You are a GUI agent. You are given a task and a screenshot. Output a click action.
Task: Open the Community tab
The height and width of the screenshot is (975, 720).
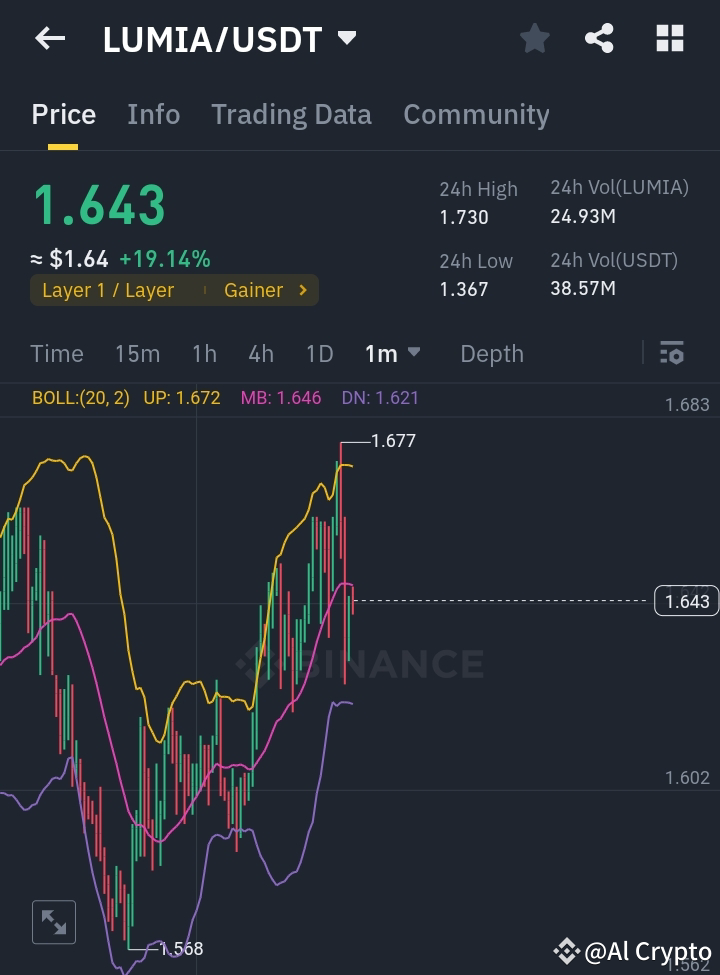(x=476, y=114)
